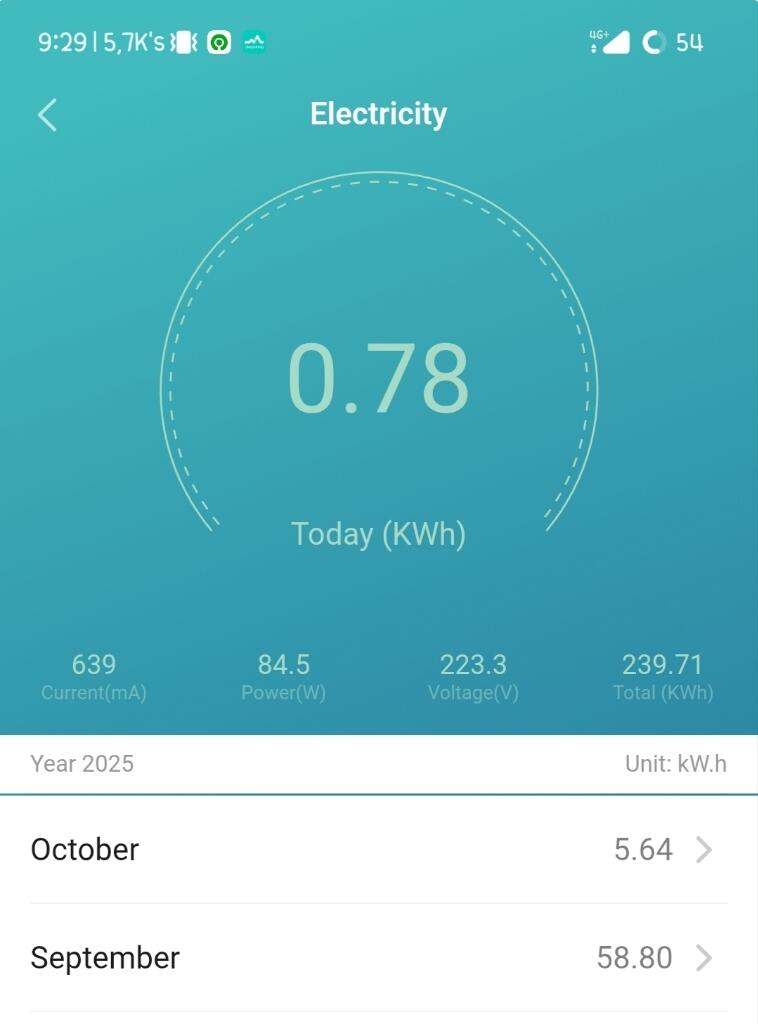This screenshot has height=1024, width=758.
Task: Go back from the Electricity screen
Action: point(47,115)
